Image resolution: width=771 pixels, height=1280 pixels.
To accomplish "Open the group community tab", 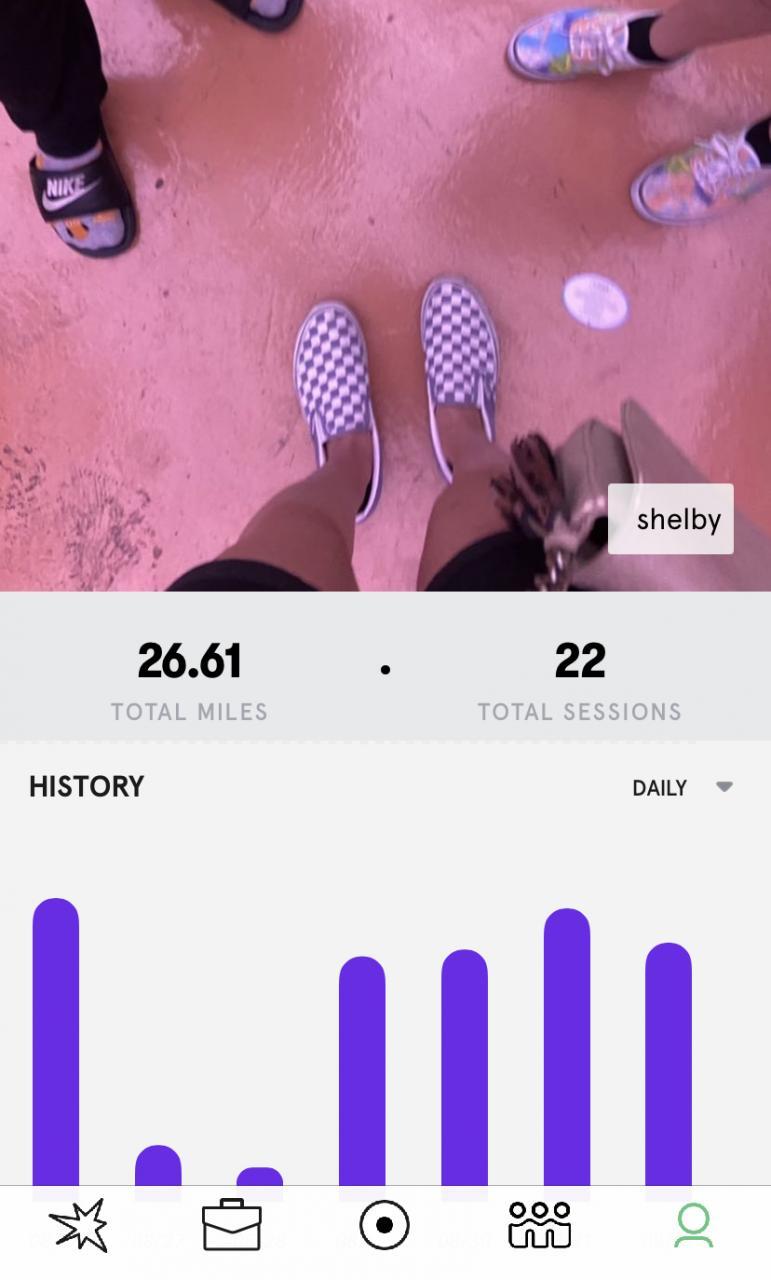I will (x=539, y=1225).
